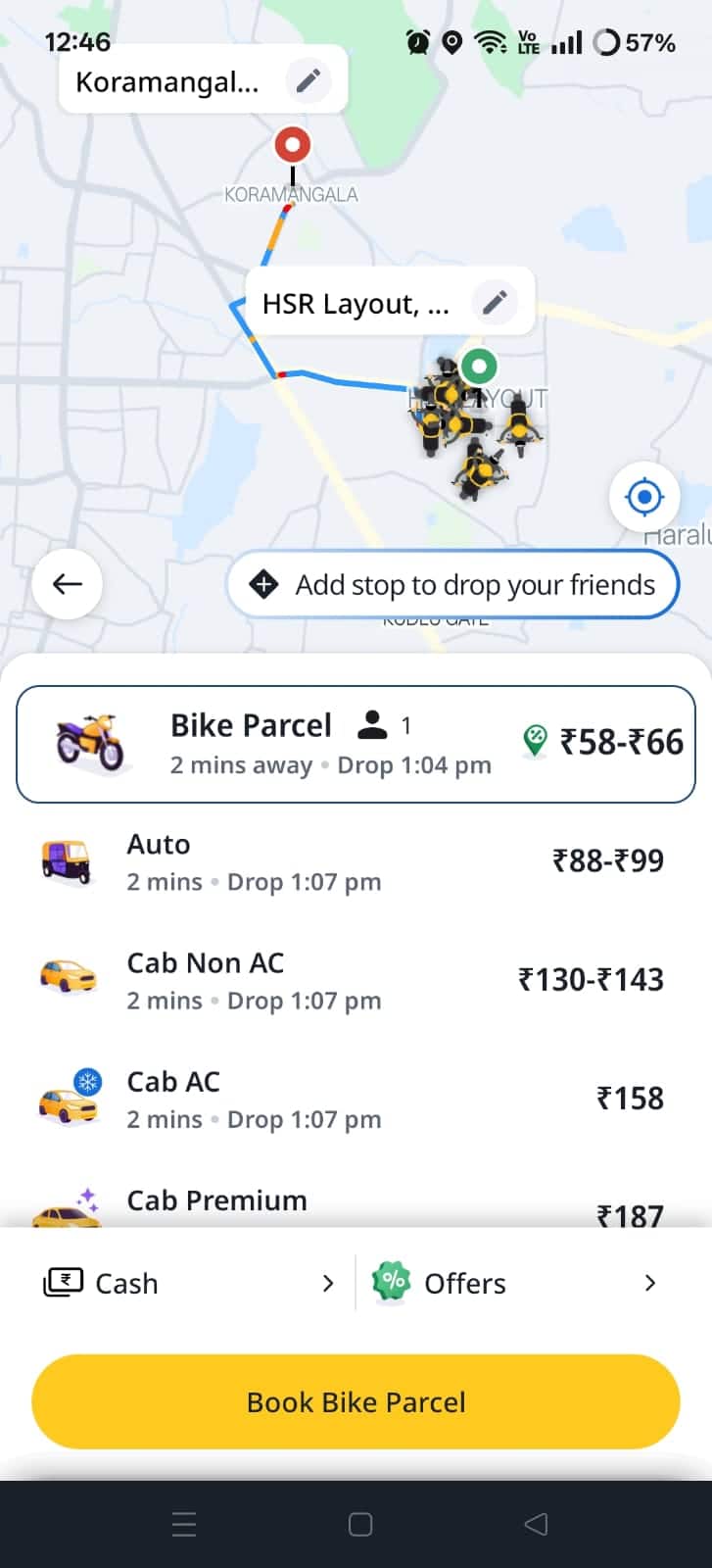Image resolution: width=712 pixels, height=1568 pixels.
Task: Edit the Koramangala pickup location
Action: point(309,80)
